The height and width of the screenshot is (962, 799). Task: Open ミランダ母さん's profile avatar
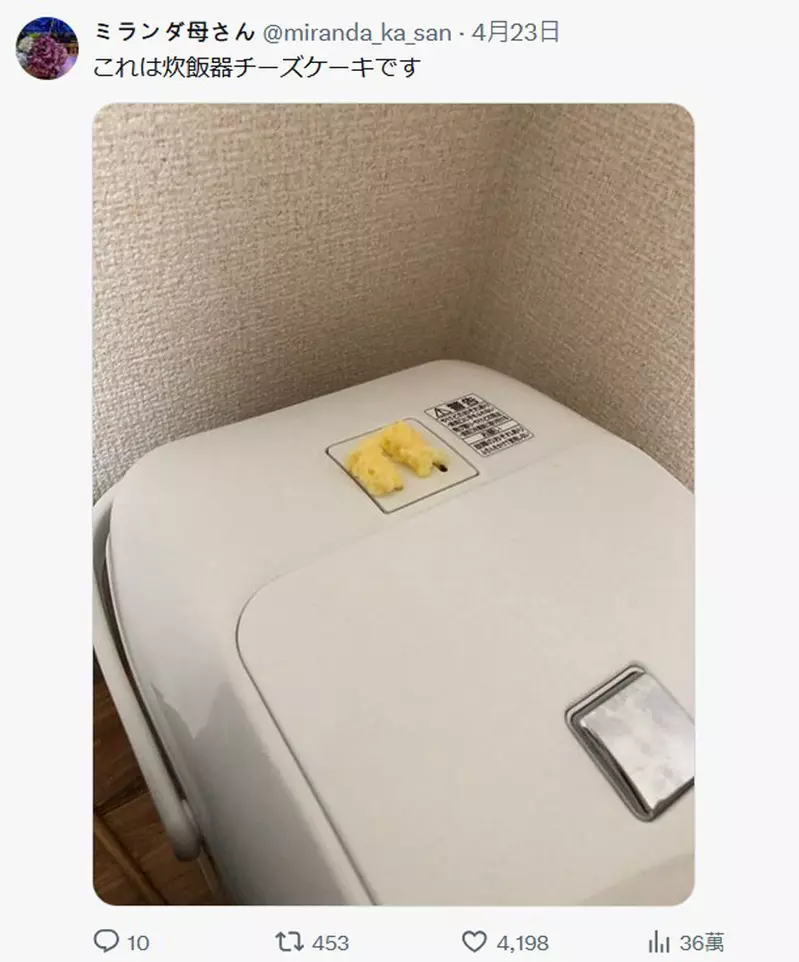coord(48,48)
